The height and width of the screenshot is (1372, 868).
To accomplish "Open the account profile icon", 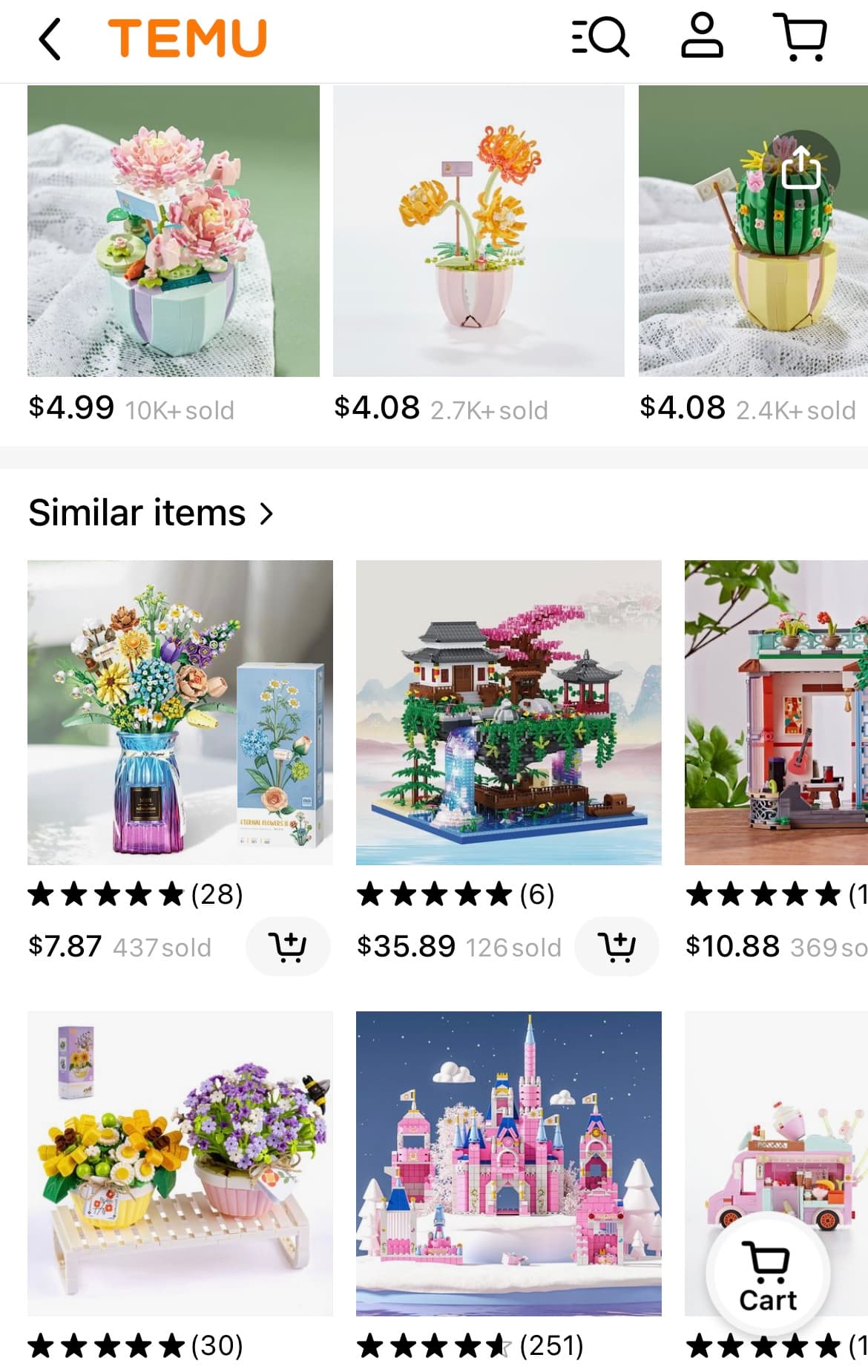I will (x=701, y=36).
